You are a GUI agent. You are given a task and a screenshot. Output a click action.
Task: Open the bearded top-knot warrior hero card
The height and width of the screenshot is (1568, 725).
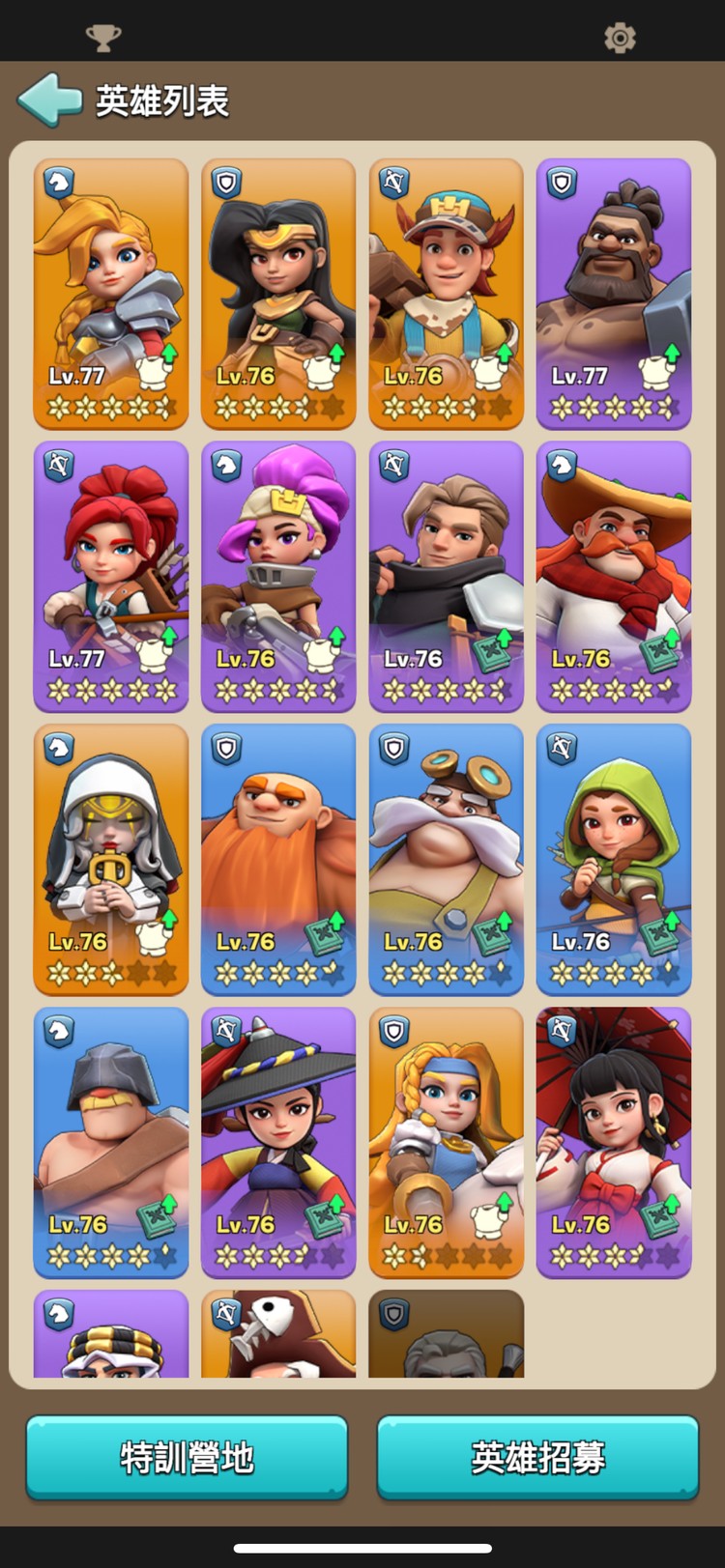pyautogui.click(x=614, y=294)
